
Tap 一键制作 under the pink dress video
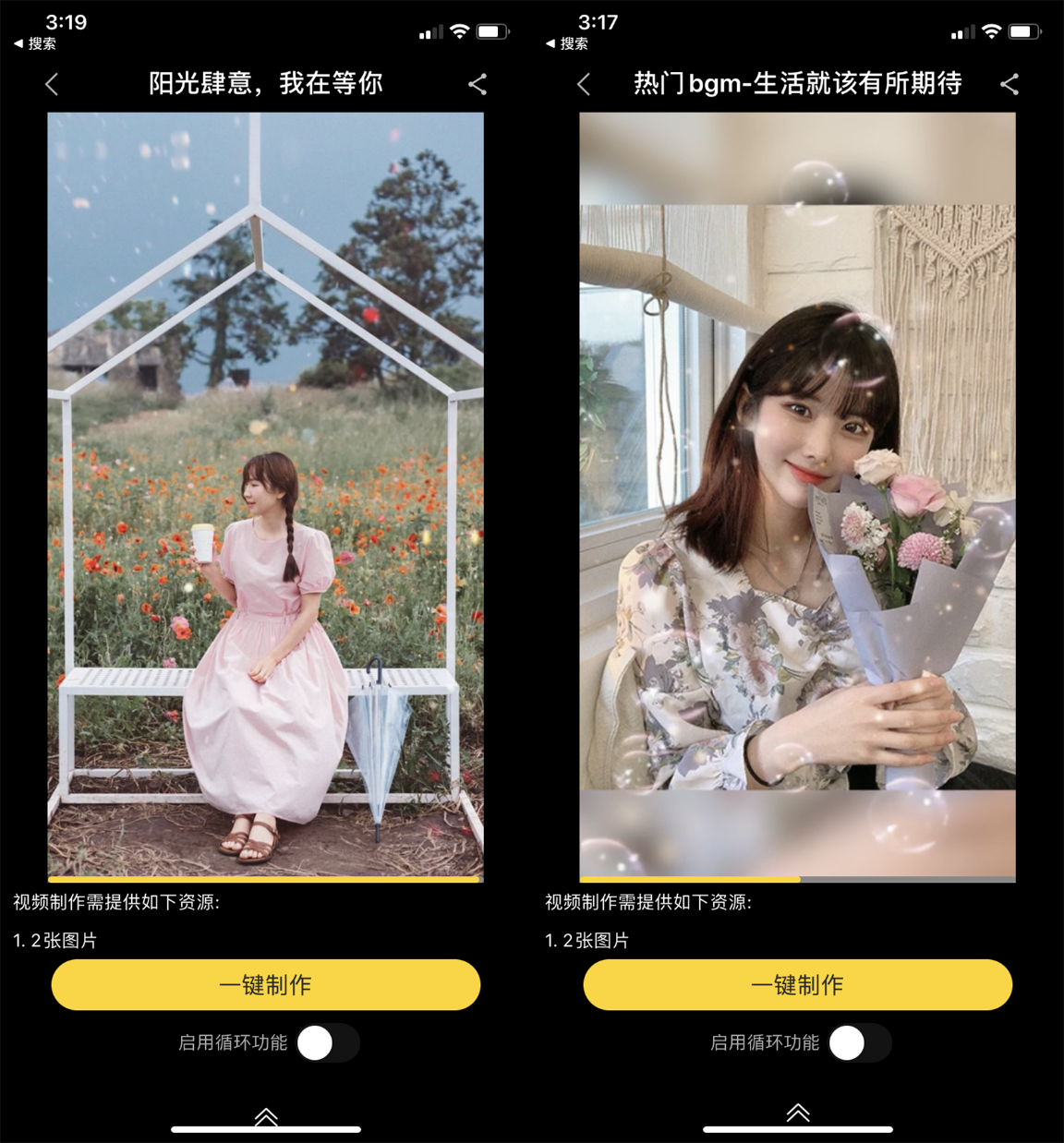click(266, 984)
